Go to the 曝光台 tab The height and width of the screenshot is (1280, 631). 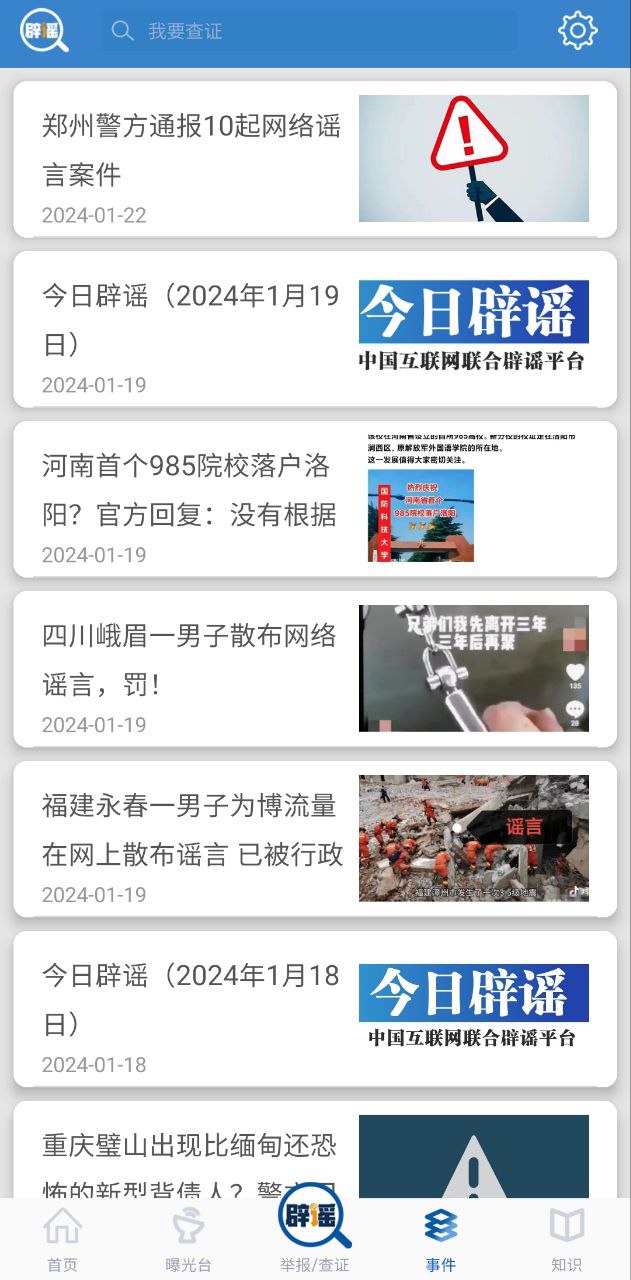[x=188, y=1238]
